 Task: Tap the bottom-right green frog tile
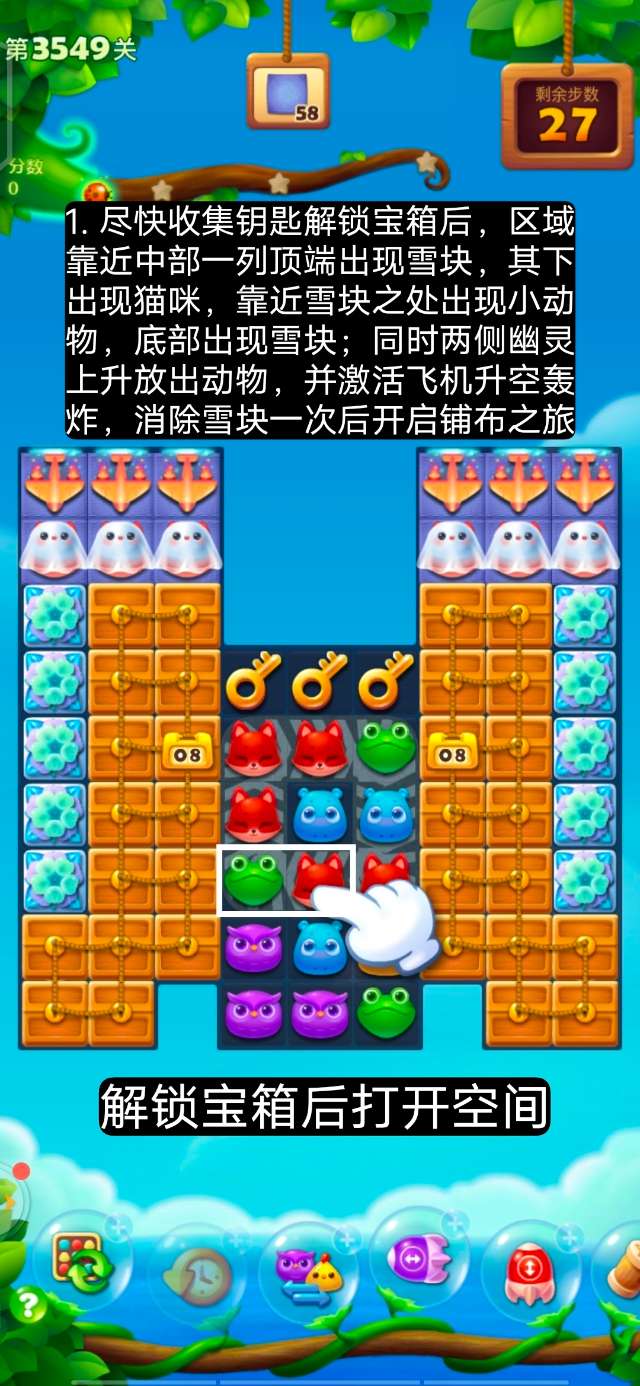click(387, 1012)
